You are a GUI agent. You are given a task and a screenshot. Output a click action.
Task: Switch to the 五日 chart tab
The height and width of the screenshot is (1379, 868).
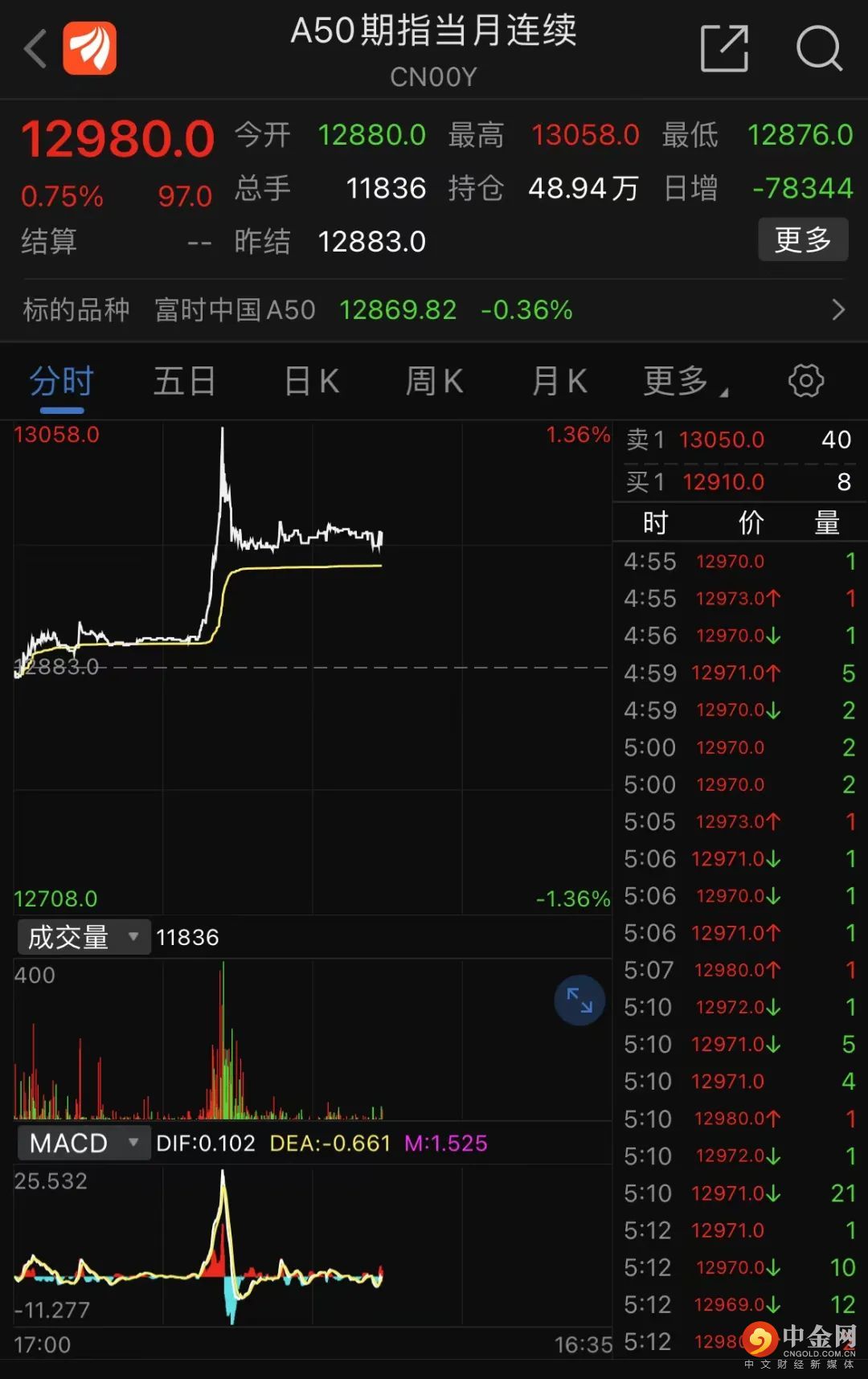pyautogui.click(x=185, y=381)
